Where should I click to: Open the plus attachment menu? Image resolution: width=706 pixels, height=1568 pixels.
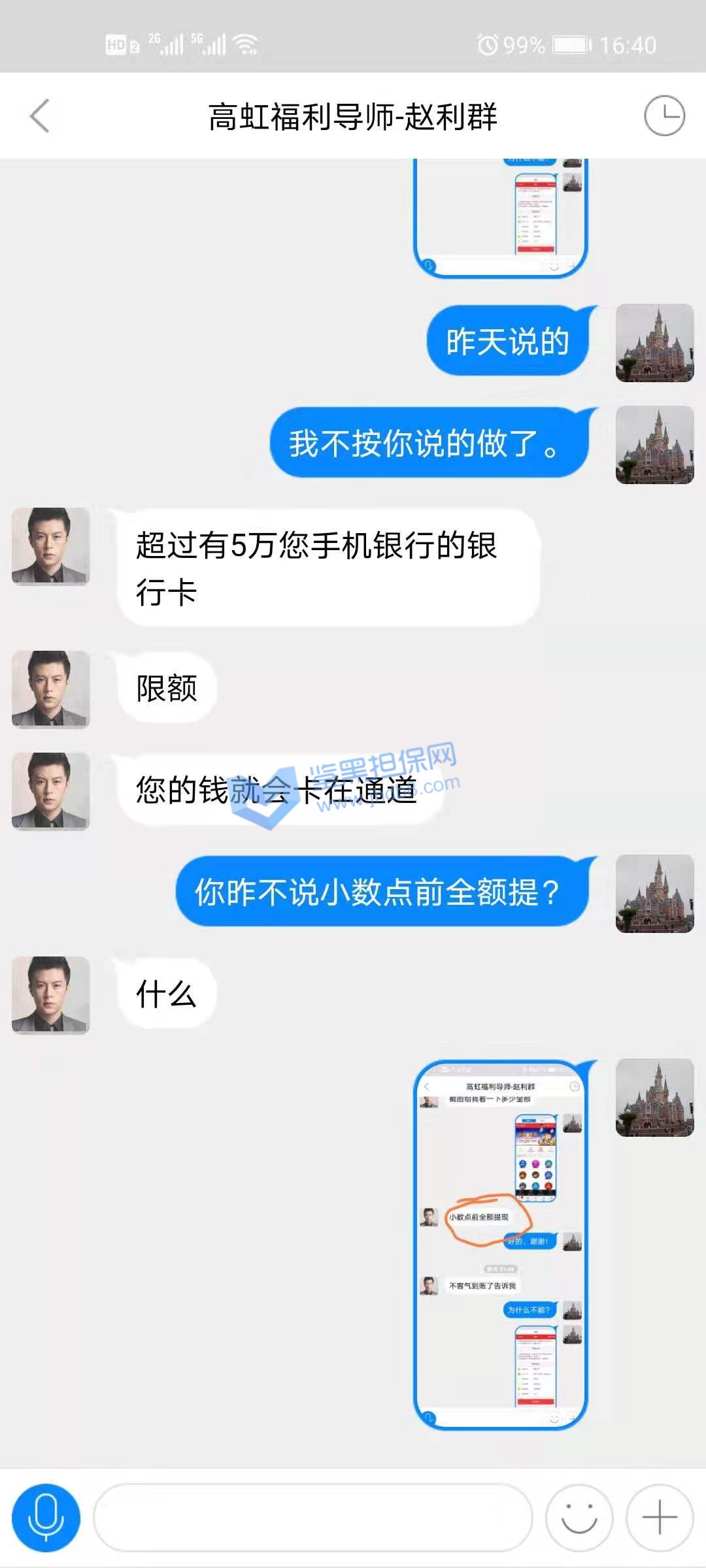(x=659, y=1517)
